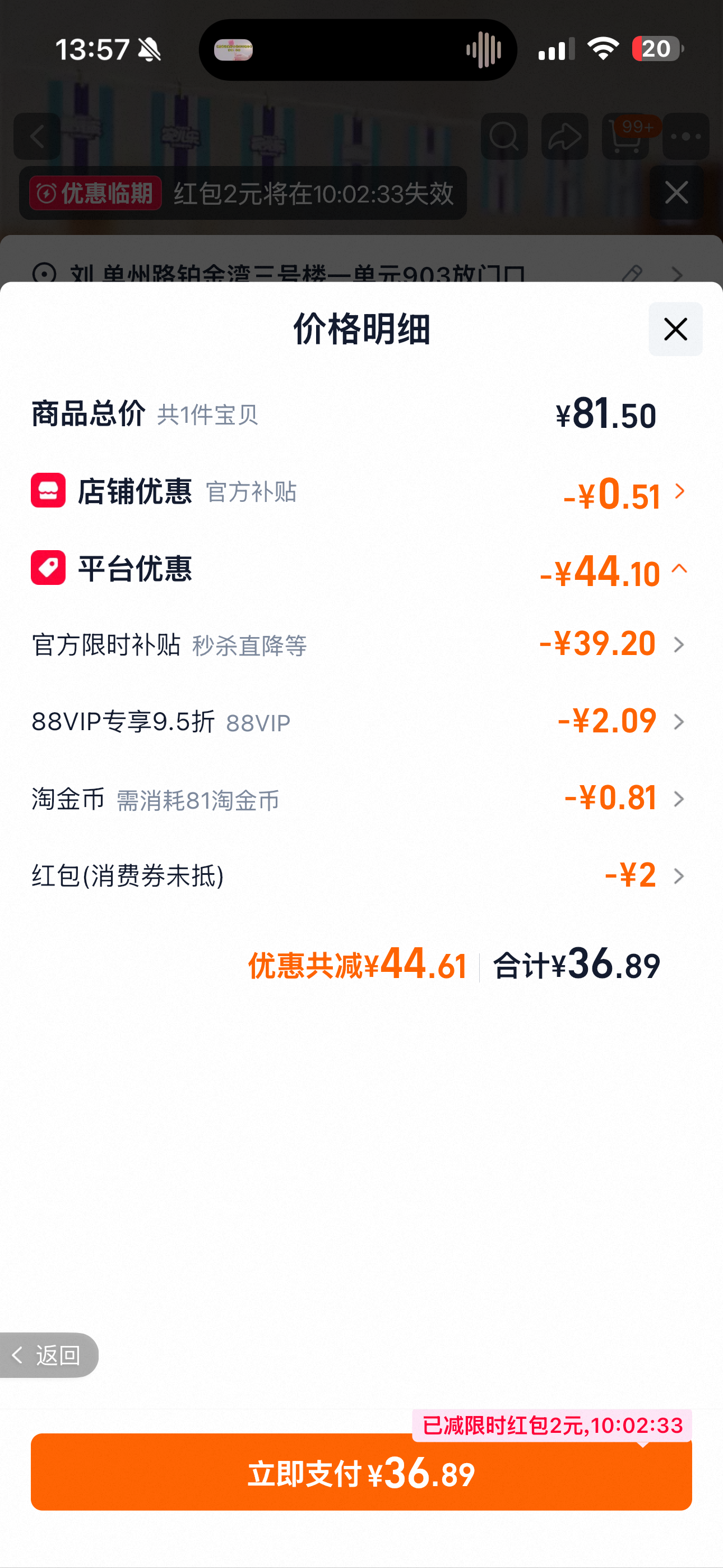Open 红包(消费券未抵) details
The width and height of the screenshot is (723, 1568).
click(x=361, y=876)
